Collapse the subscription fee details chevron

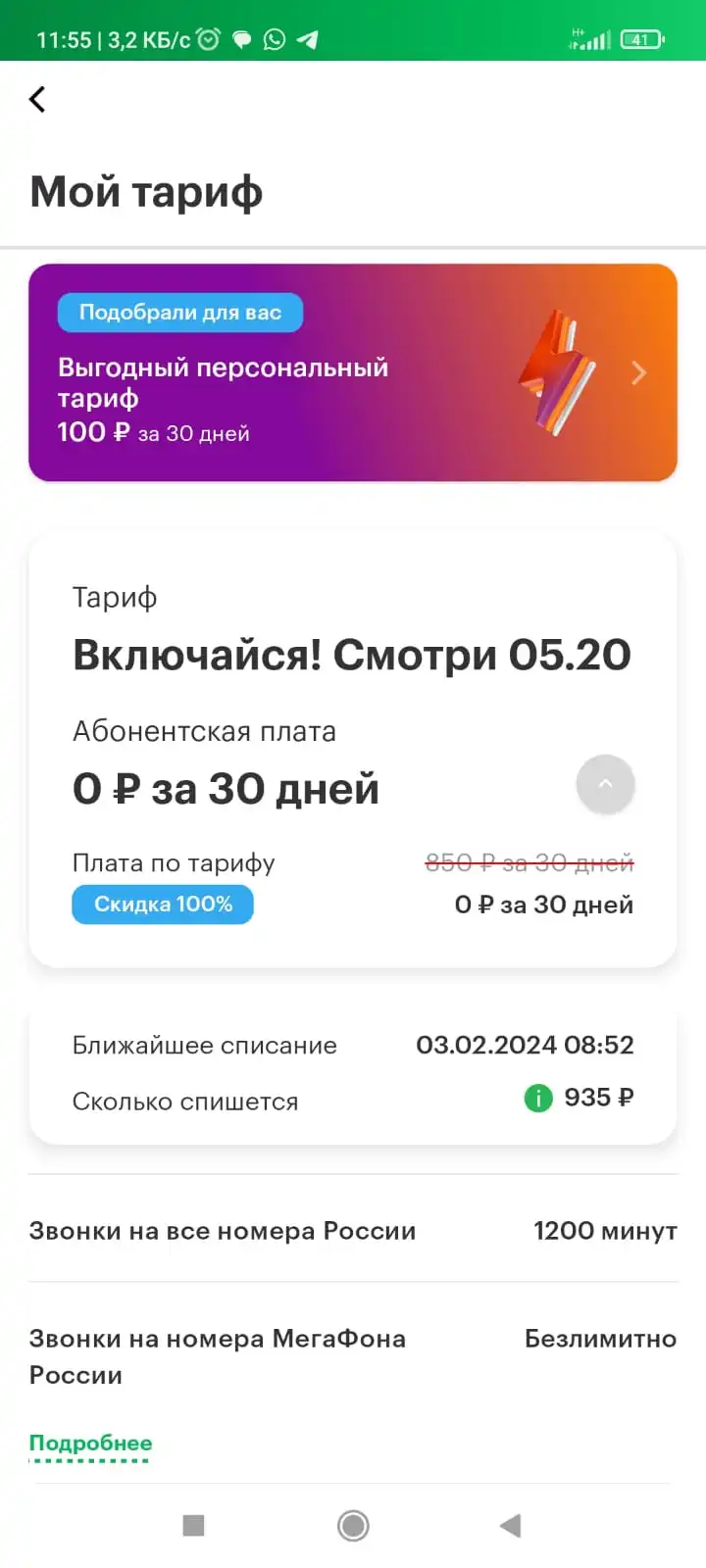coord(605,784)
